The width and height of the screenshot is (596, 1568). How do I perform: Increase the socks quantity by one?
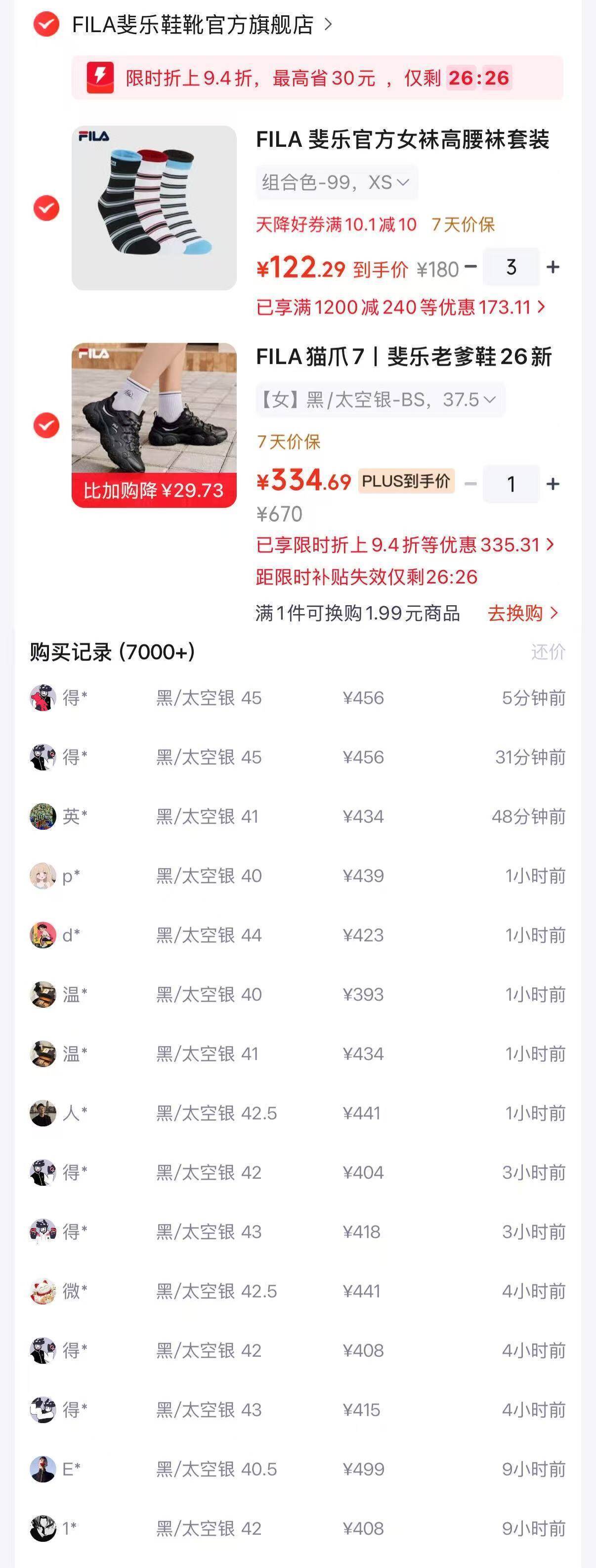pos(553,267)
